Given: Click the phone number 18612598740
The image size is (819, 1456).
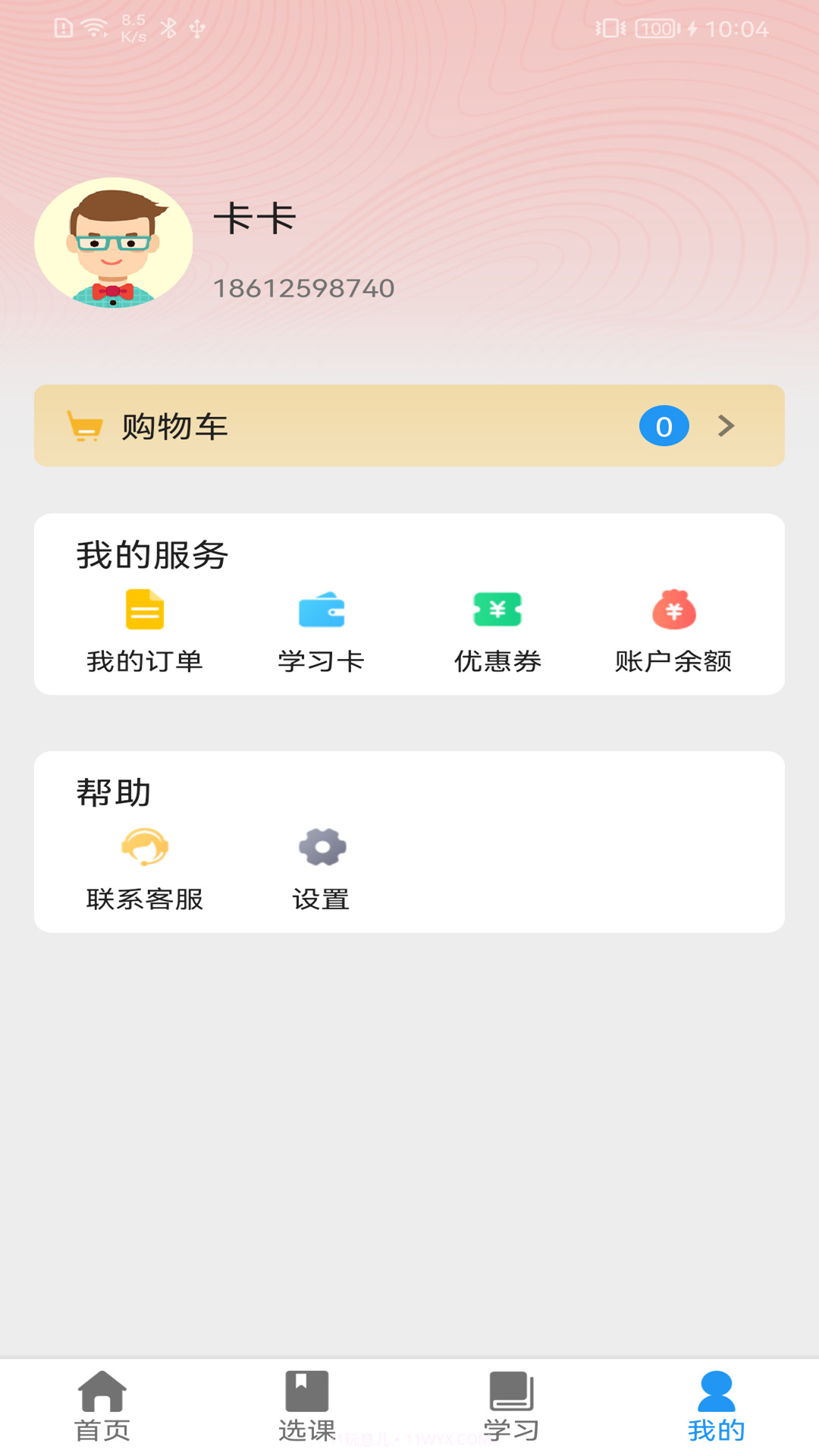Looking at the screenshot, I should pos(305,288).
